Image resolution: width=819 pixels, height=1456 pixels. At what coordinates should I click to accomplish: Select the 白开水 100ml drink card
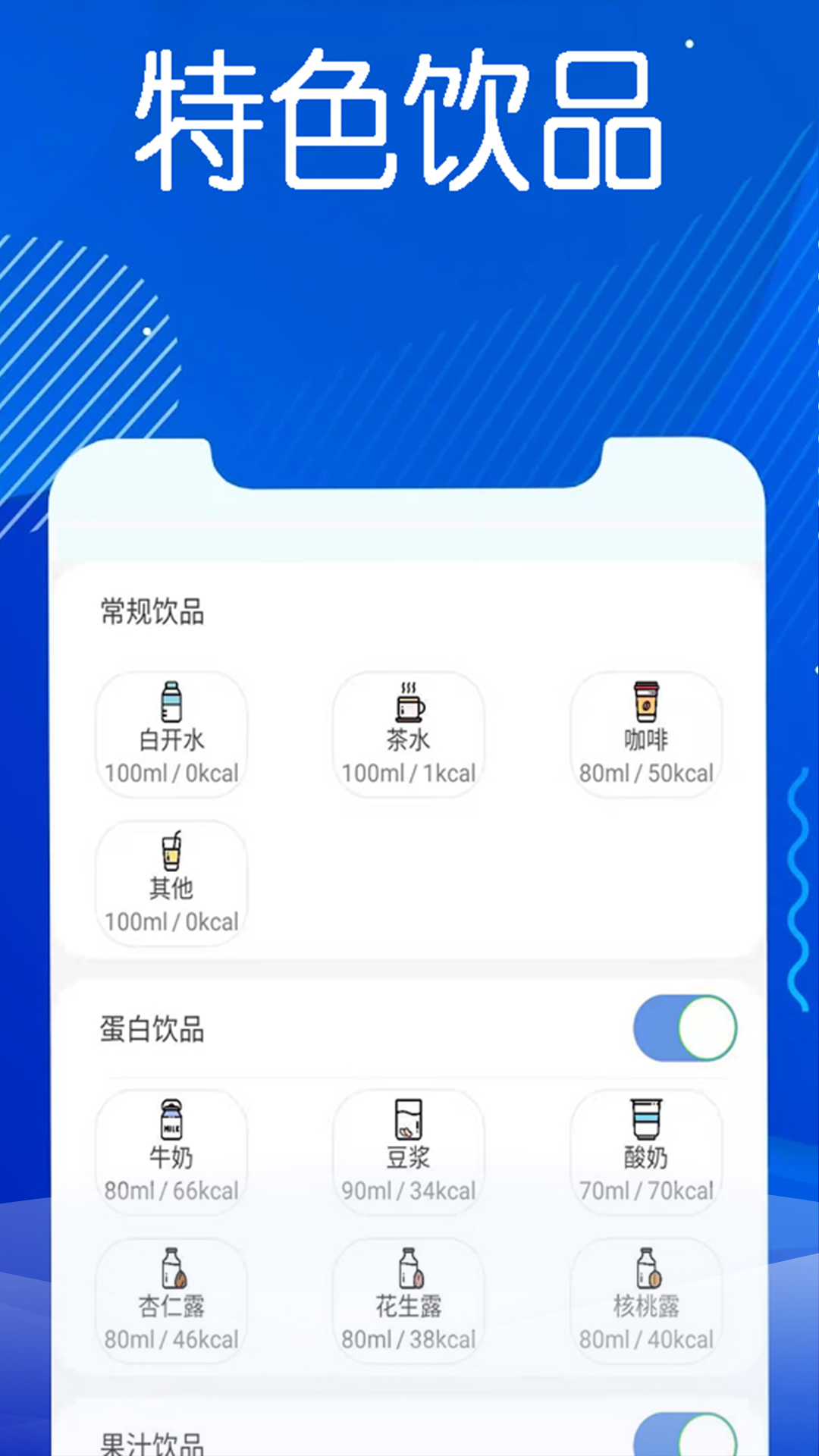(171, 734)
